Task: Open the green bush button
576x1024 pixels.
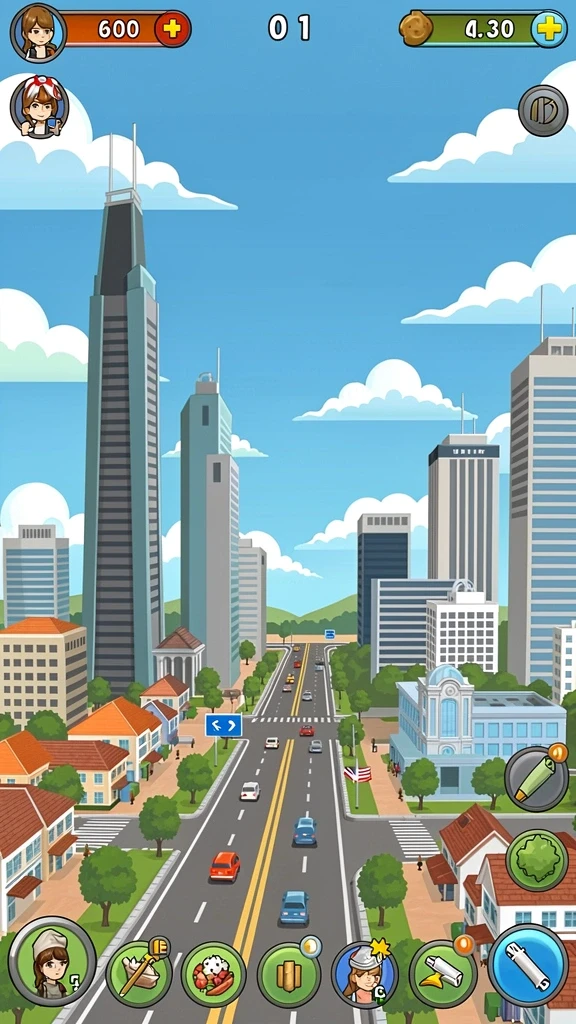Action: click(537, 860)
